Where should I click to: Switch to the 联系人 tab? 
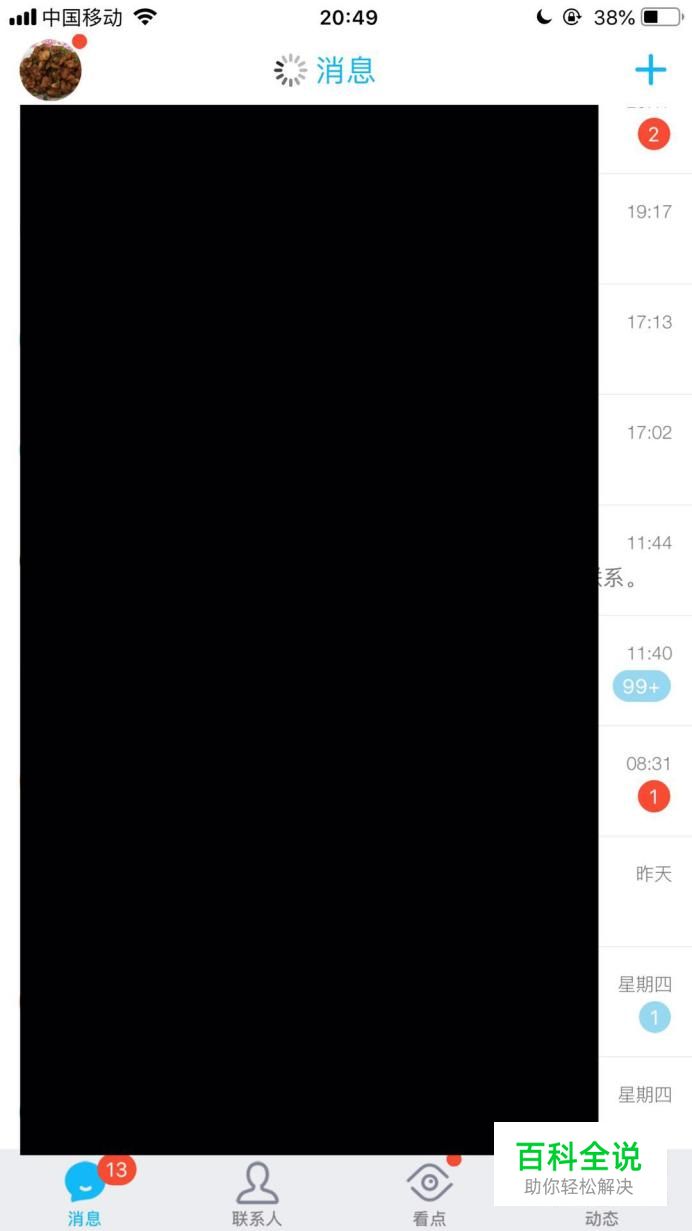257,1194
